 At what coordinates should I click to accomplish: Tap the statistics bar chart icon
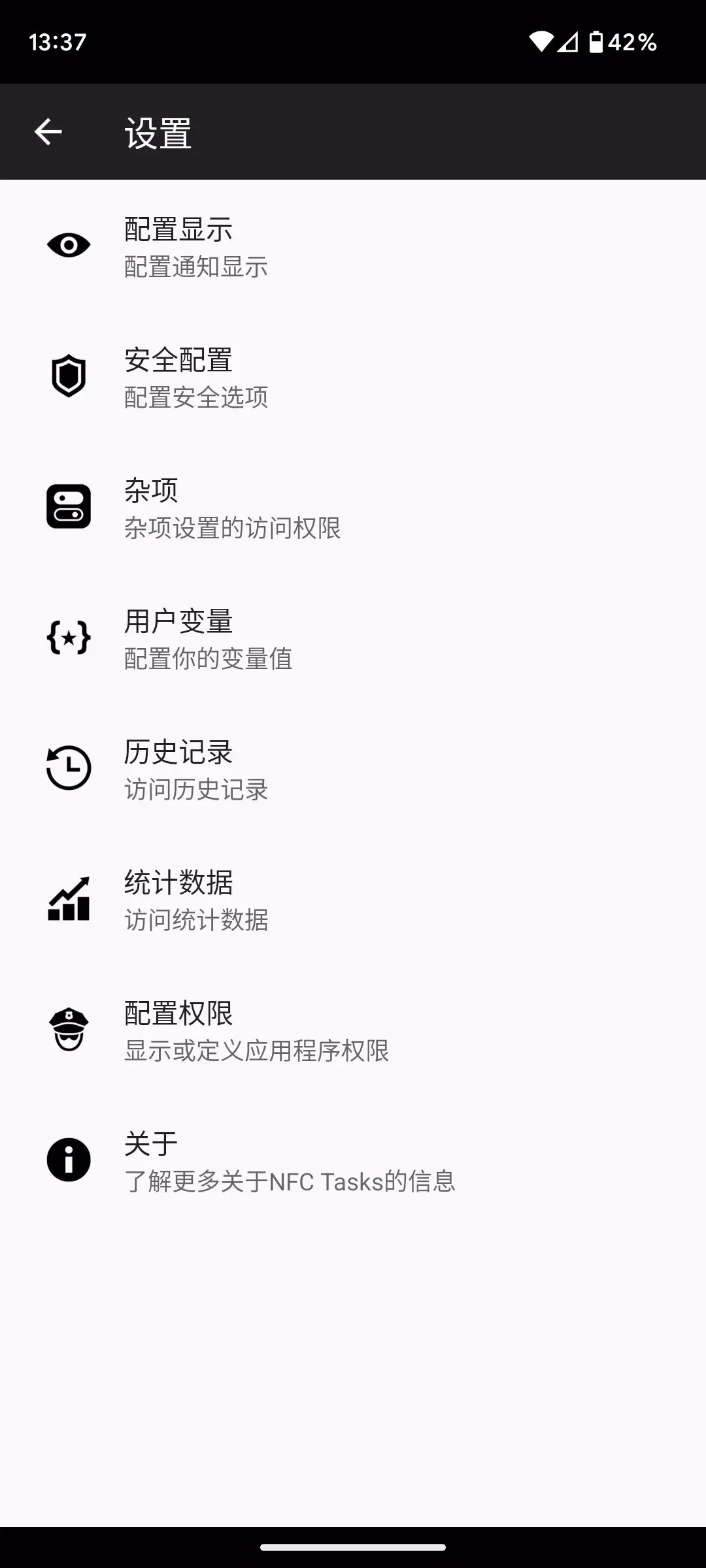68,900
